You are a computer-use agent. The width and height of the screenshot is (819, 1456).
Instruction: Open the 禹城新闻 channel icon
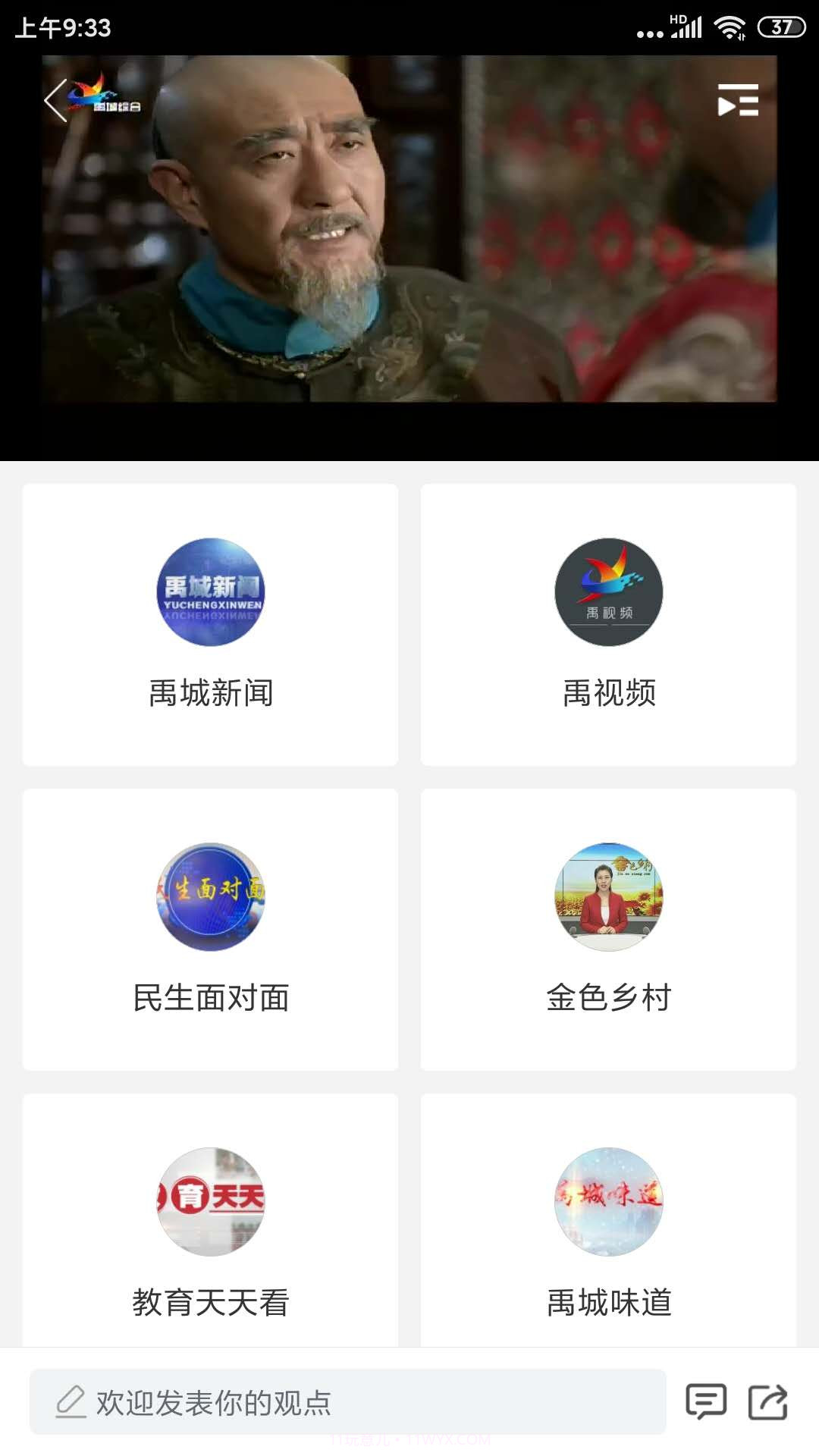pyautogui.click(x=211, y=593)
